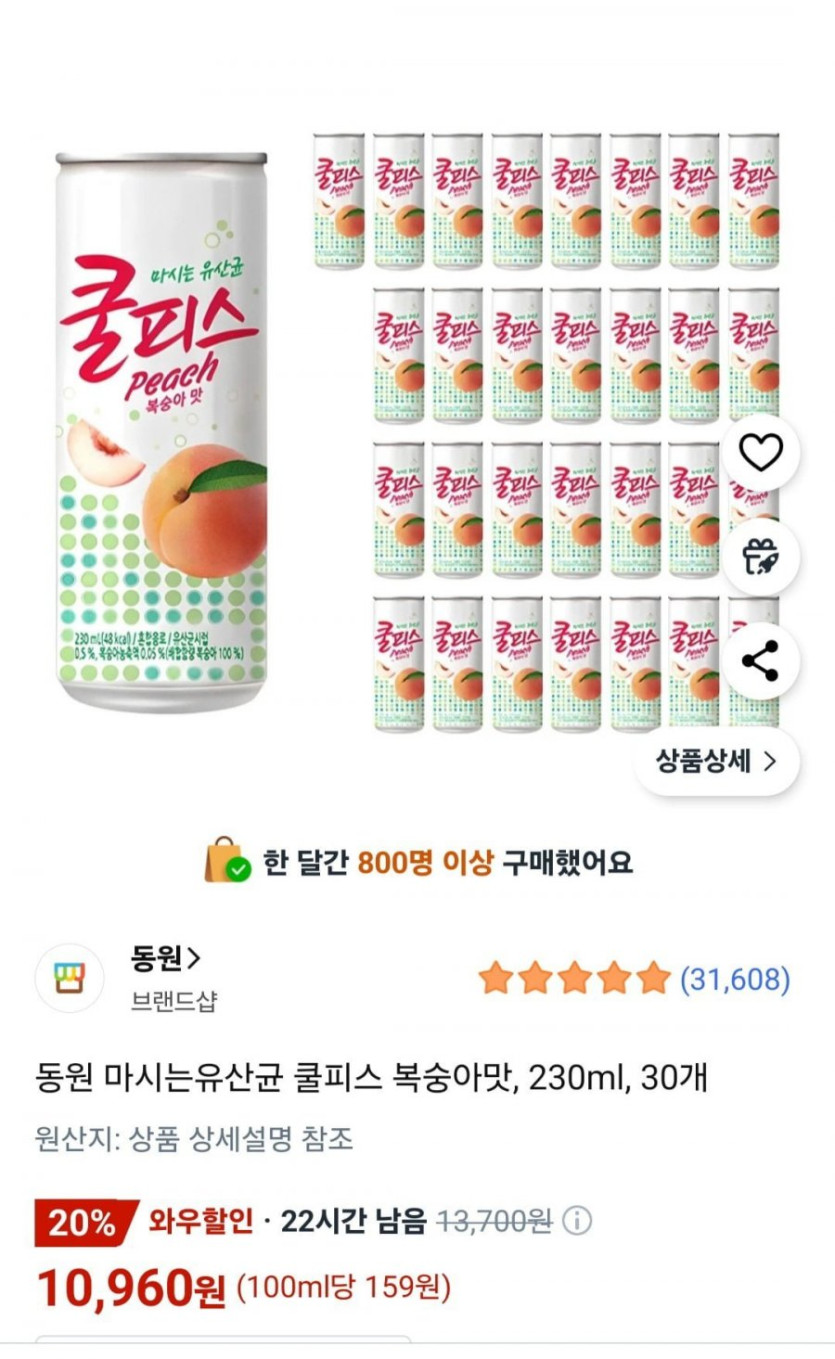The image size is (835, 1359).
Task: Open the gift sending icon
Action: coord(761,557)
